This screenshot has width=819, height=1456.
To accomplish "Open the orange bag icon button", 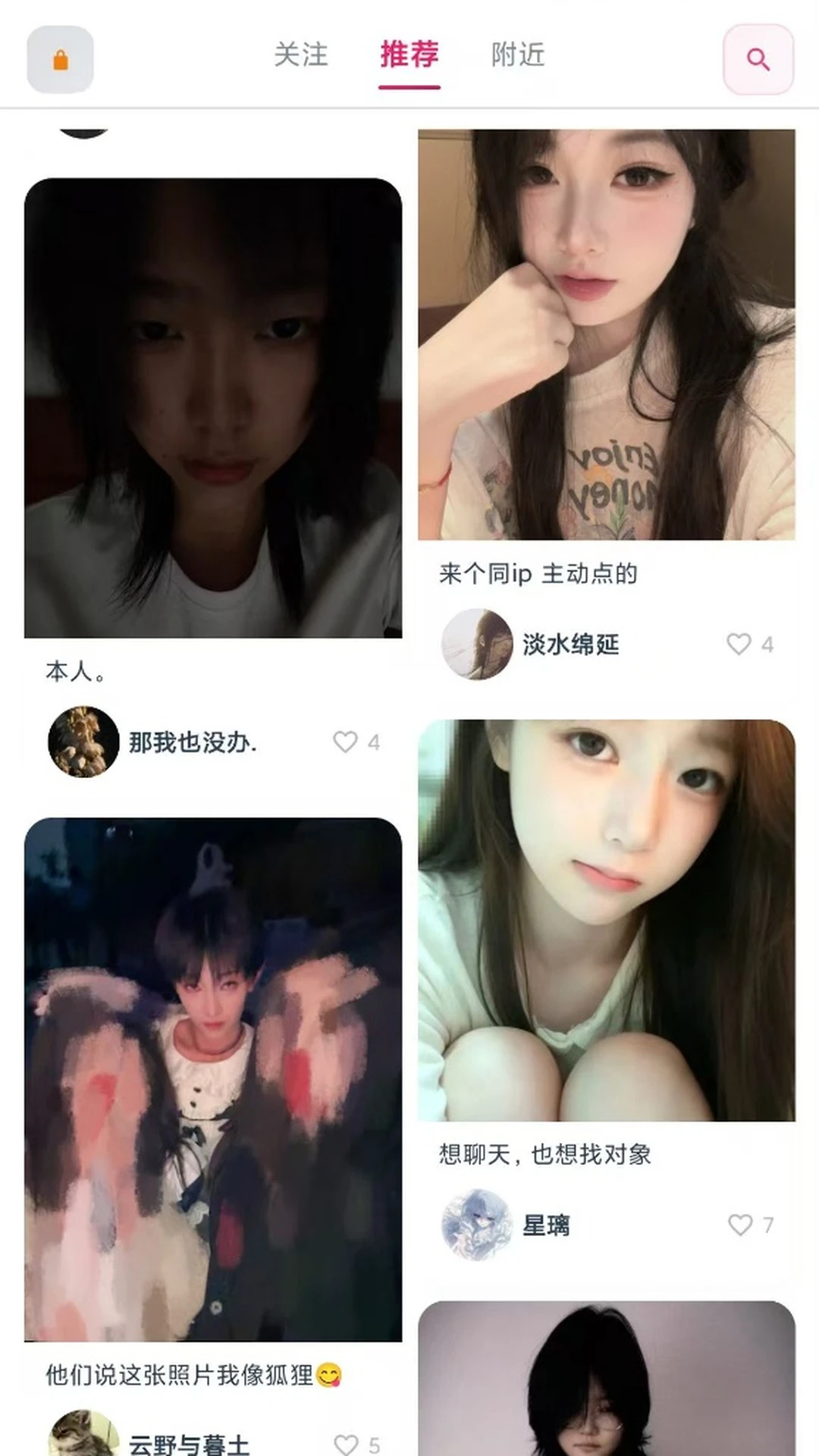I will [61, 59].
